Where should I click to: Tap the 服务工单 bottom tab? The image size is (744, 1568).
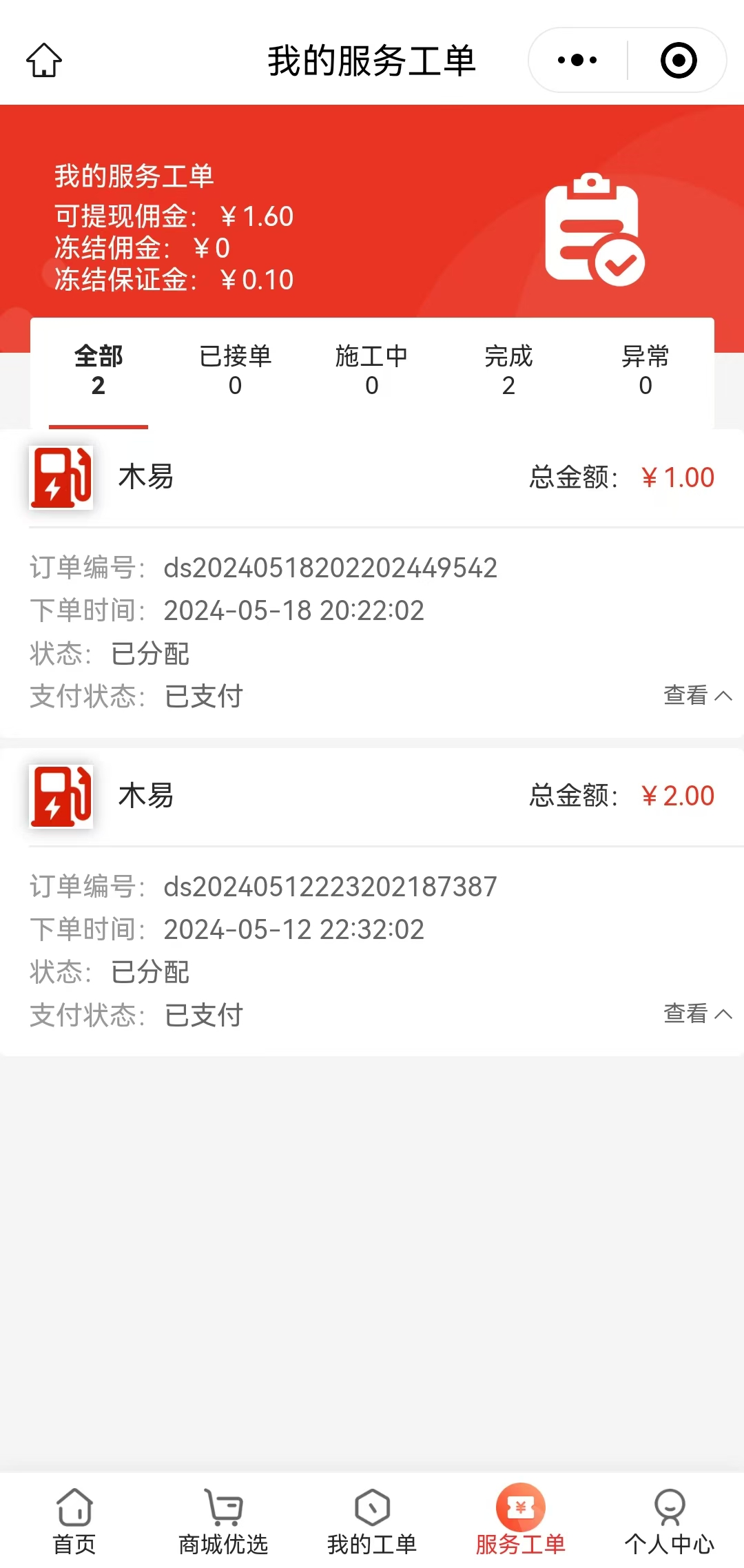point(521,1520)
